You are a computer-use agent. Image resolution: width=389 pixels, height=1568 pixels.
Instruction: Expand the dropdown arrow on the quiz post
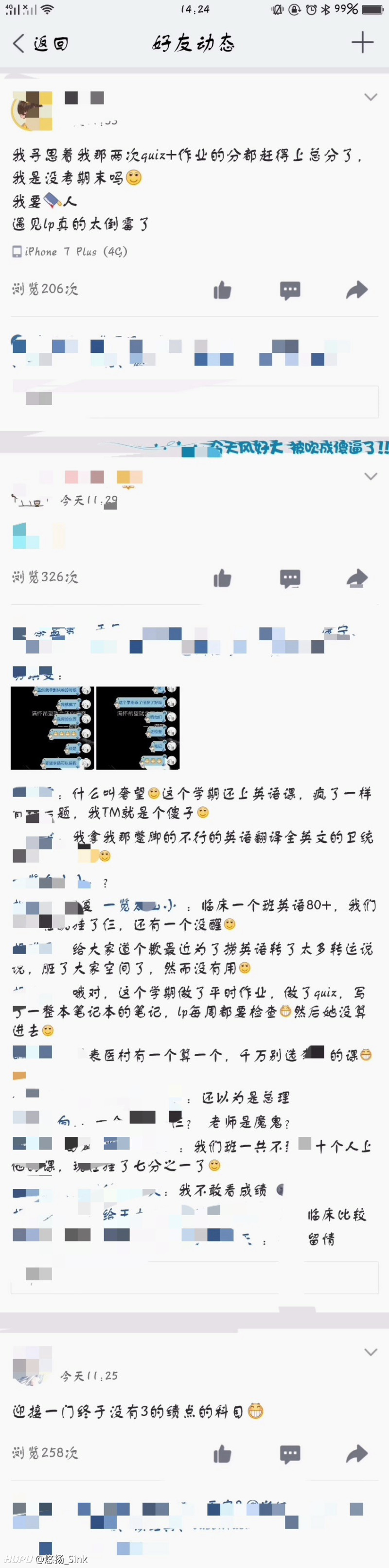click(x=370, y=97)
